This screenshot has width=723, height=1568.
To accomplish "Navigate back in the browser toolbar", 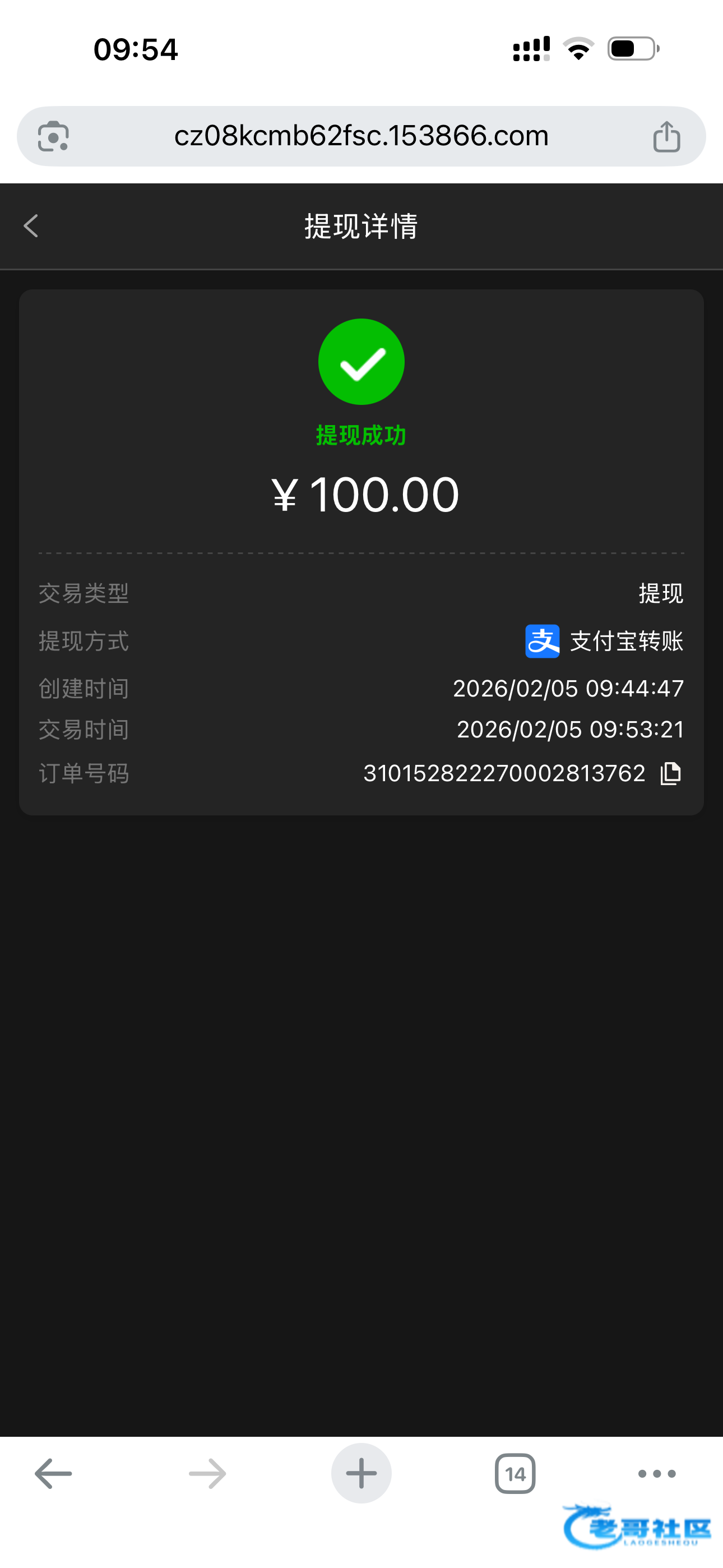I will click(x=54, y=1474).
